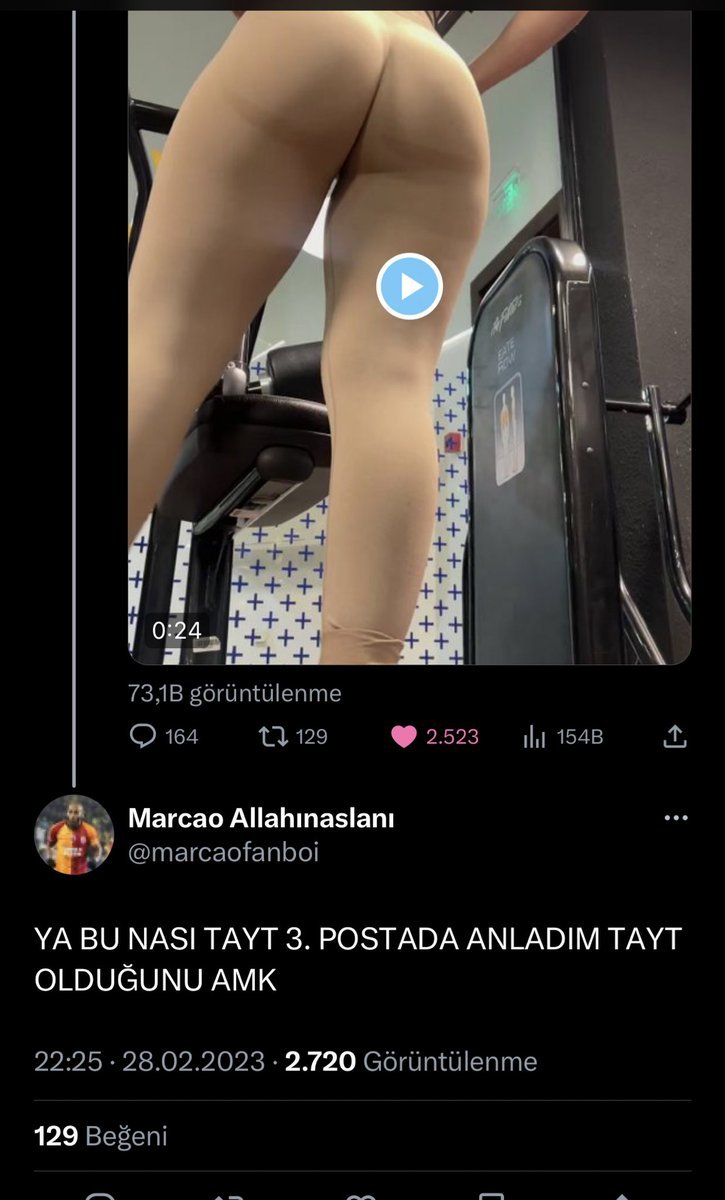This screenshot has width=725, height=1200.
Task: Tap the pink heart with 2.523 likes
Action: pyautogui.click(x=404, y=737)
